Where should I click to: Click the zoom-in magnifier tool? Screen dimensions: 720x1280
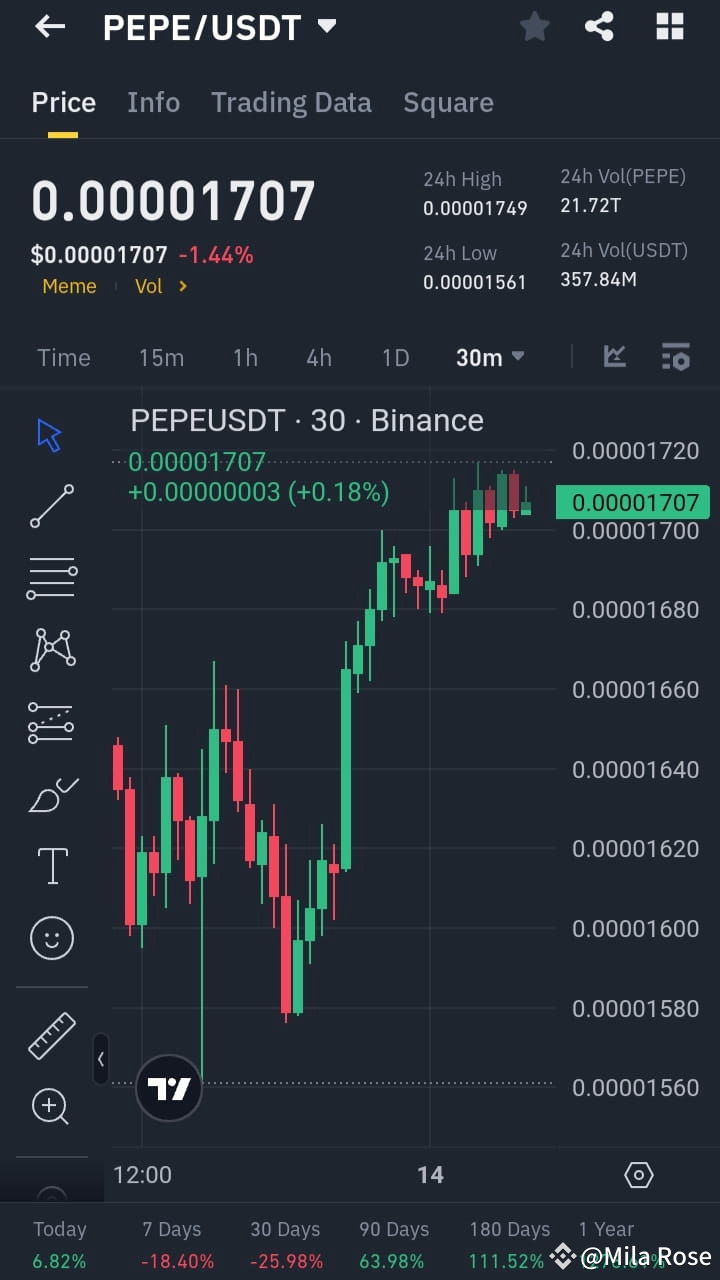coord(51,1106)
